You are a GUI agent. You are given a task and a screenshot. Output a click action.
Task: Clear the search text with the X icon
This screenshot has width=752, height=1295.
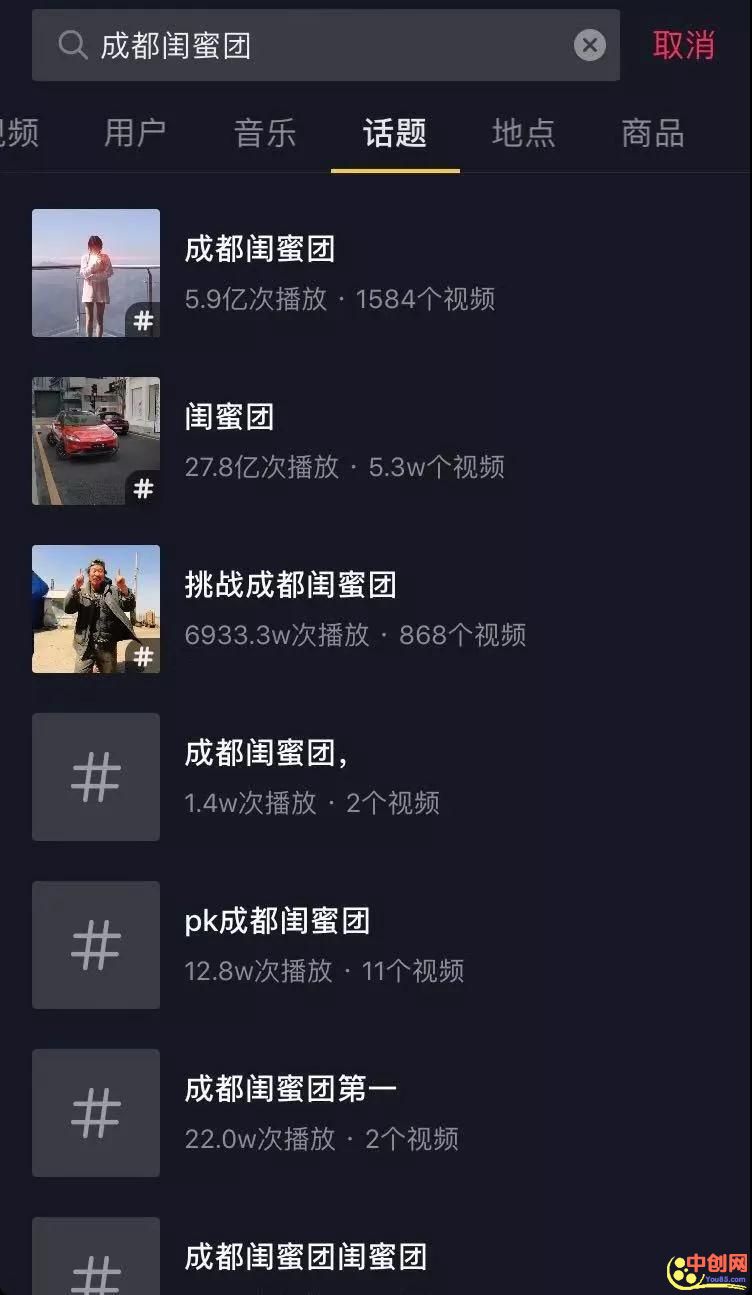[589, 45]
